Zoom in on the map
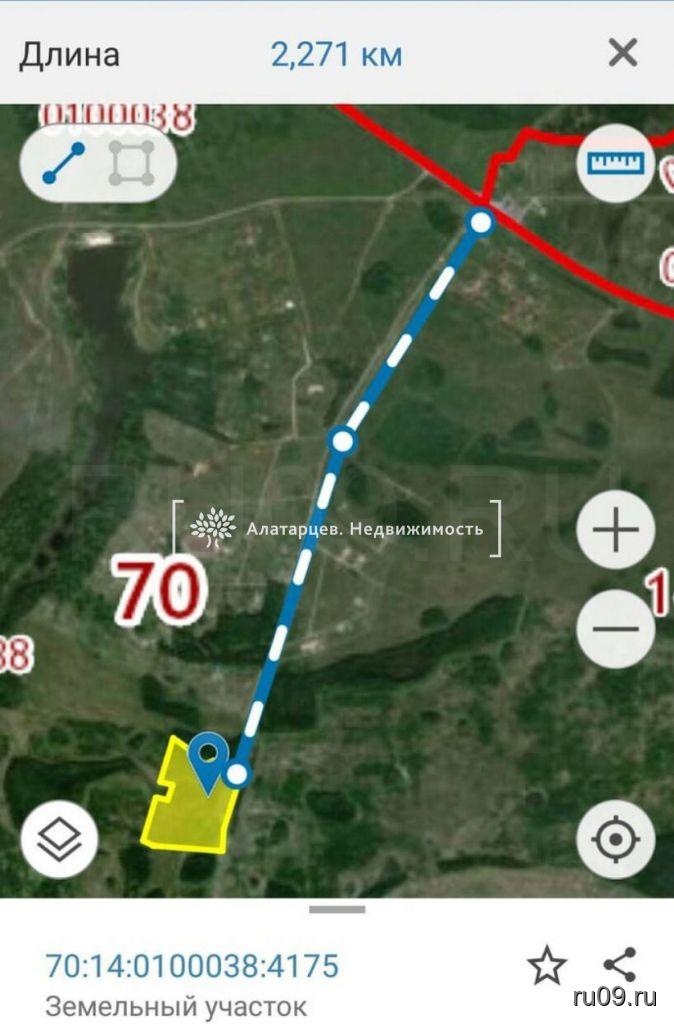The image size is (674, 1024). [615, 529]
